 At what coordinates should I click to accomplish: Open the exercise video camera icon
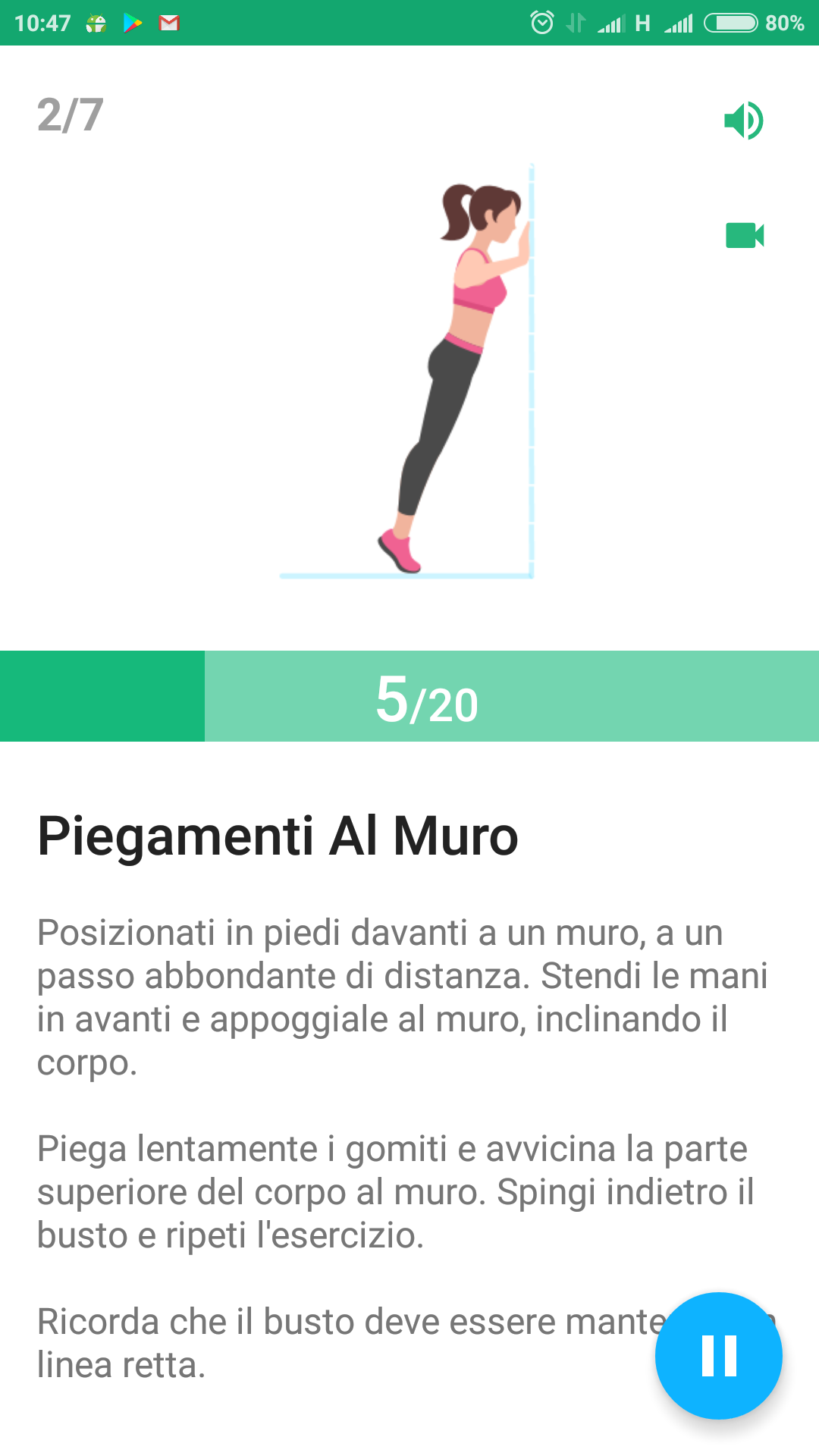pos(745,235)
